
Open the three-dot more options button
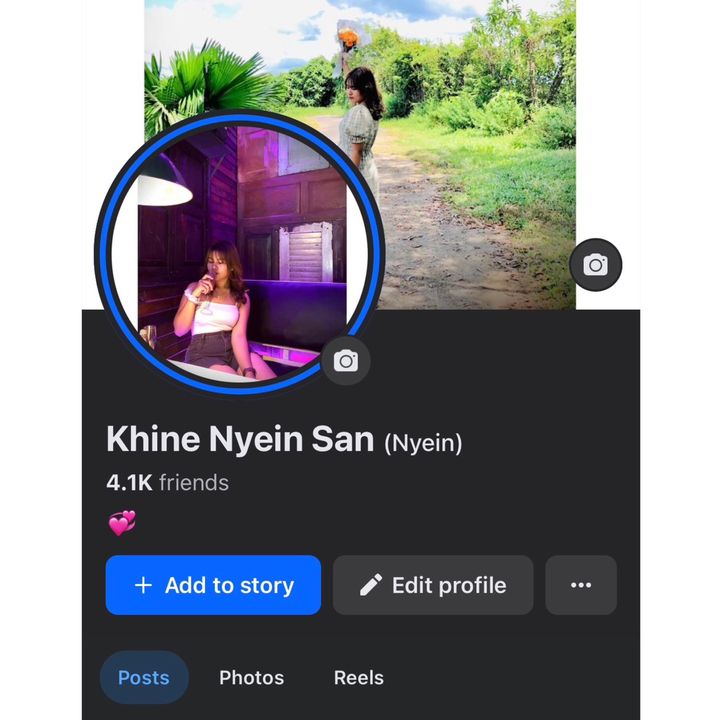581,585
